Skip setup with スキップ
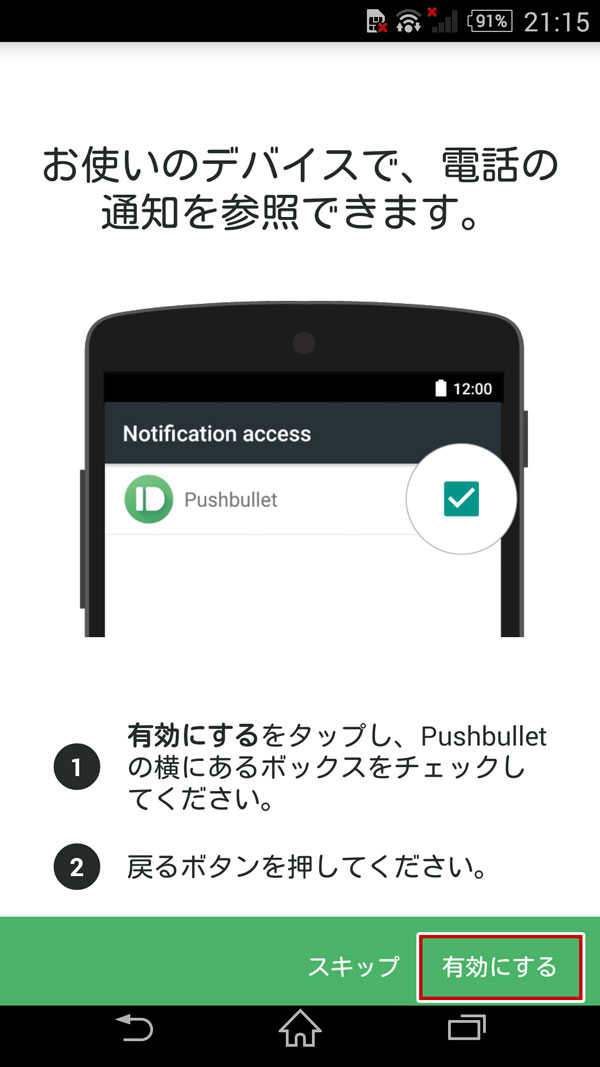Image resolution: width=600 pixels, height=1067 pixels. pos(353,967)
